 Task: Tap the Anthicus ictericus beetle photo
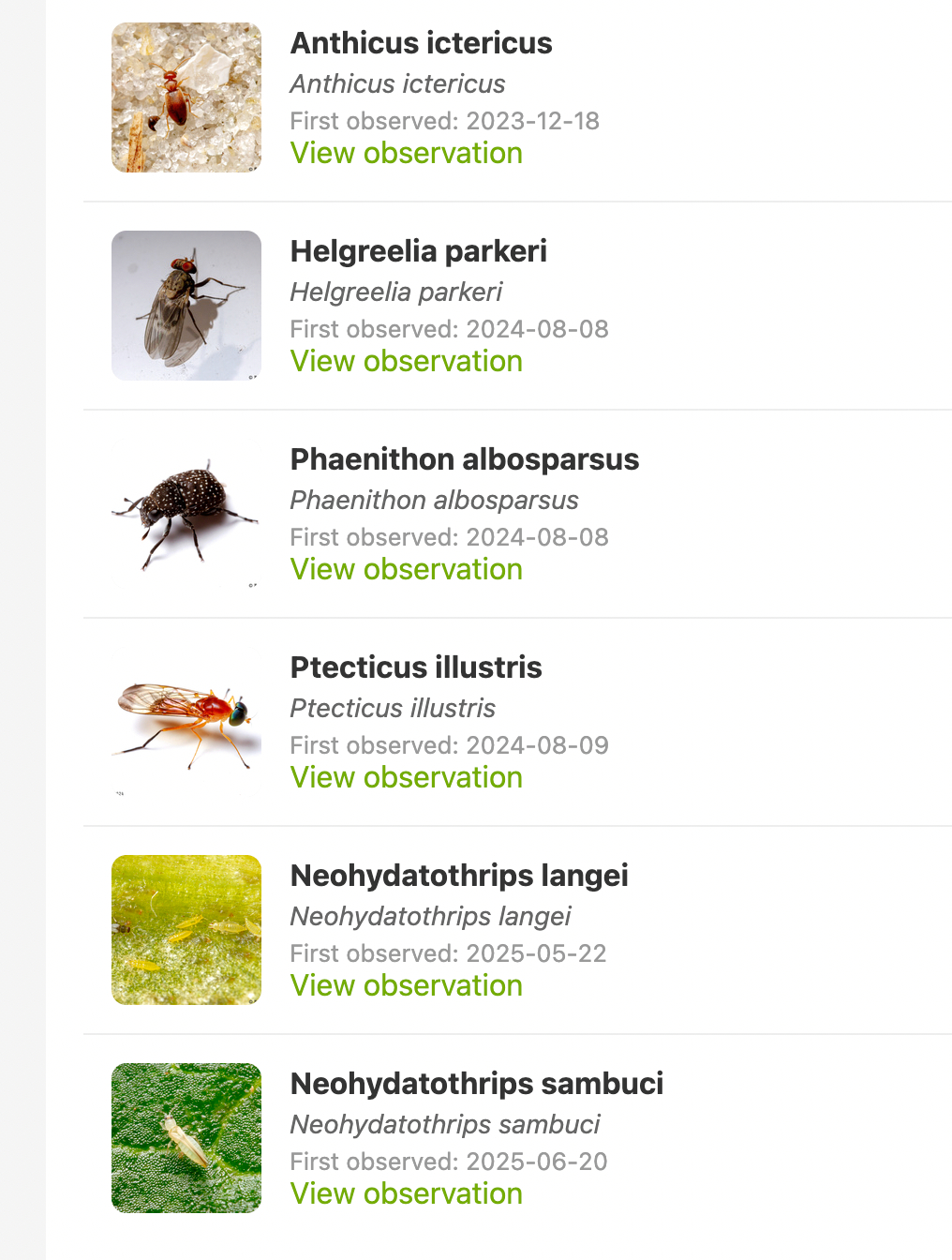(186, 97)
